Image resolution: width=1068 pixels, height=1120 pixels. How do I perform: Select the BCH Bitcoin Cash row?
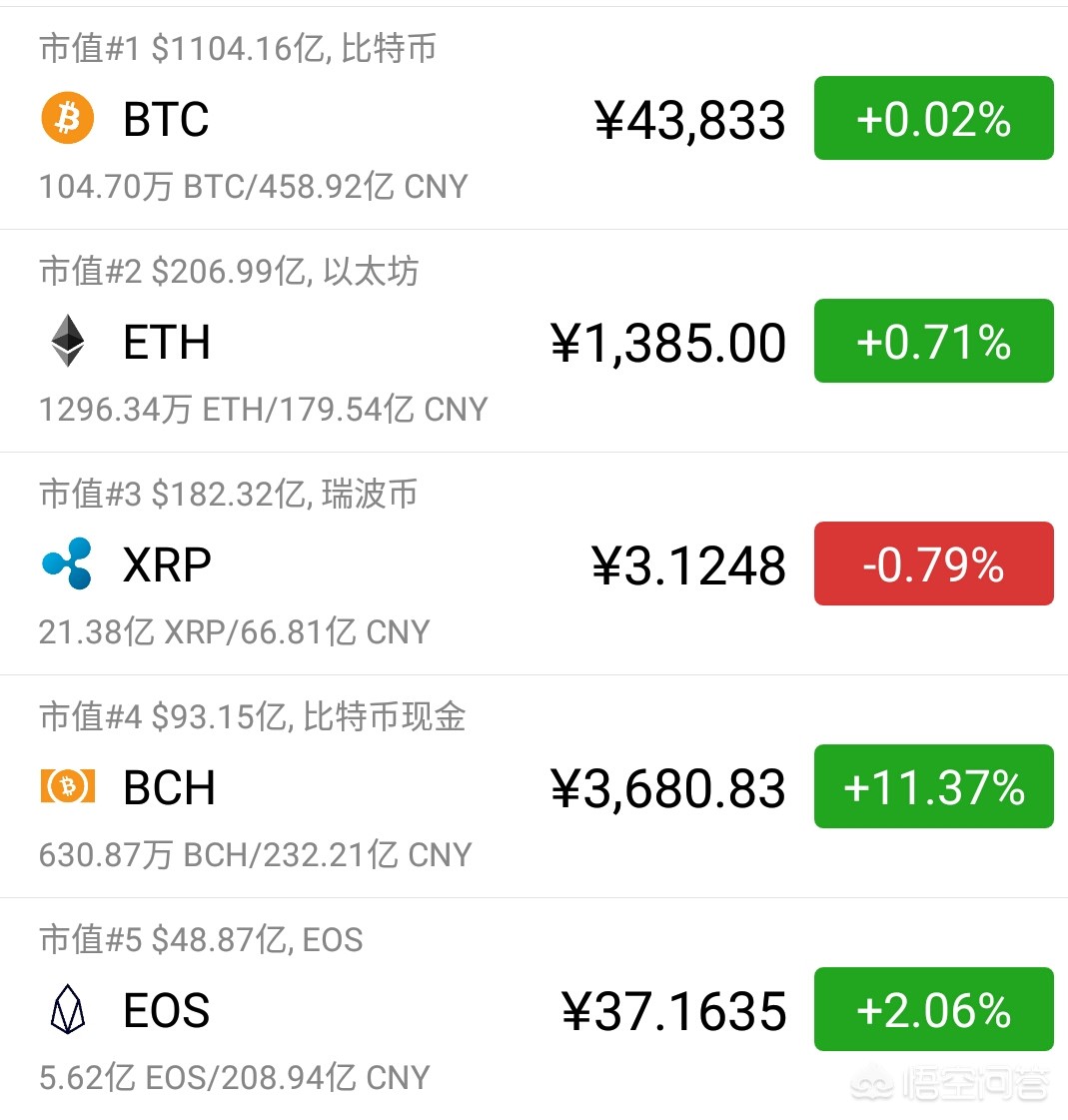(169, 788)
